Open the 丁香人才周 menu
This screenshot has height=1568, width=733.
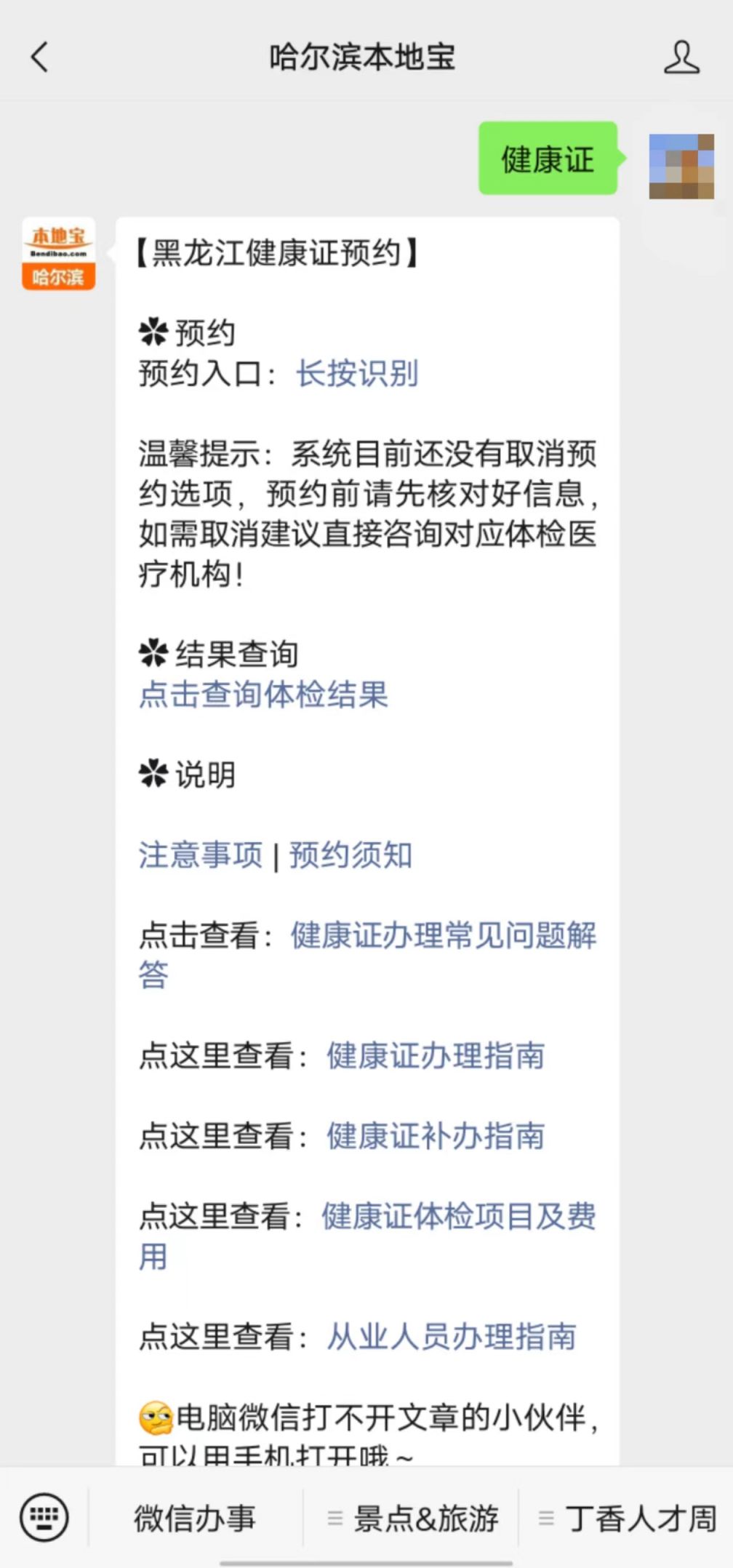tap(627, 1519)
